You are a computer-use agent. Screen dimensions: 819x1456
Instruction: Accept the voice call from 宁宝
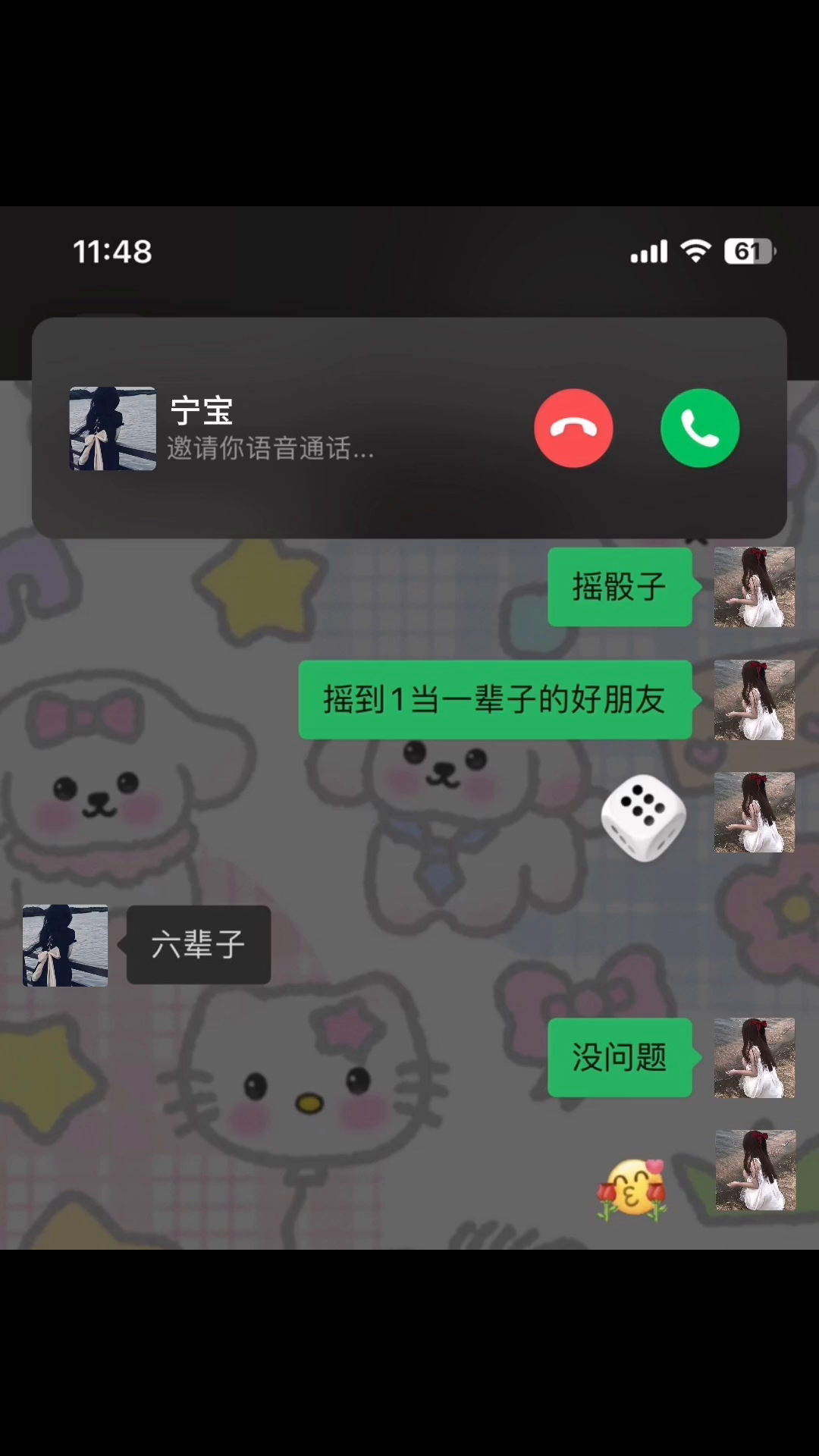click(x=699, y=428)
